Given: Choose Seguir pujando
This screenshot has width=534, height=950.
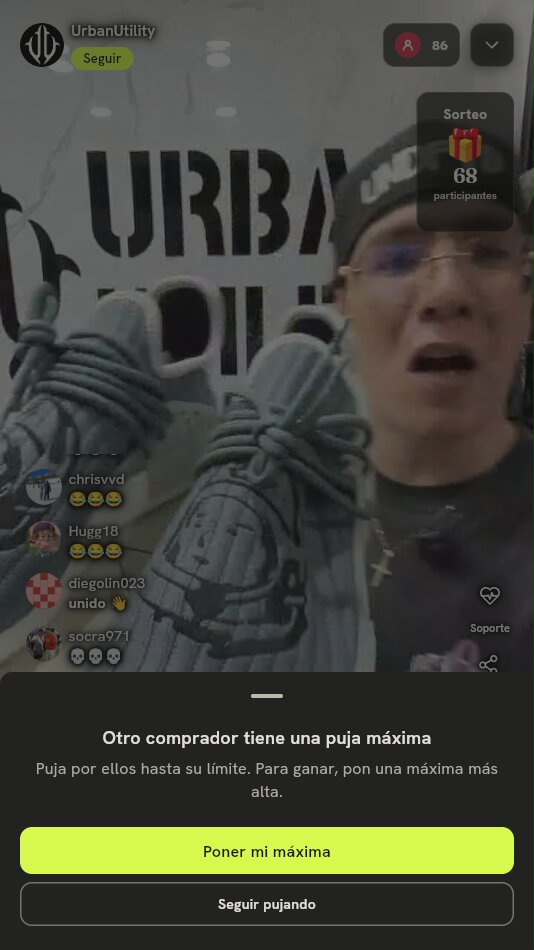Looking at the screenshot, I should click(267, 904).
